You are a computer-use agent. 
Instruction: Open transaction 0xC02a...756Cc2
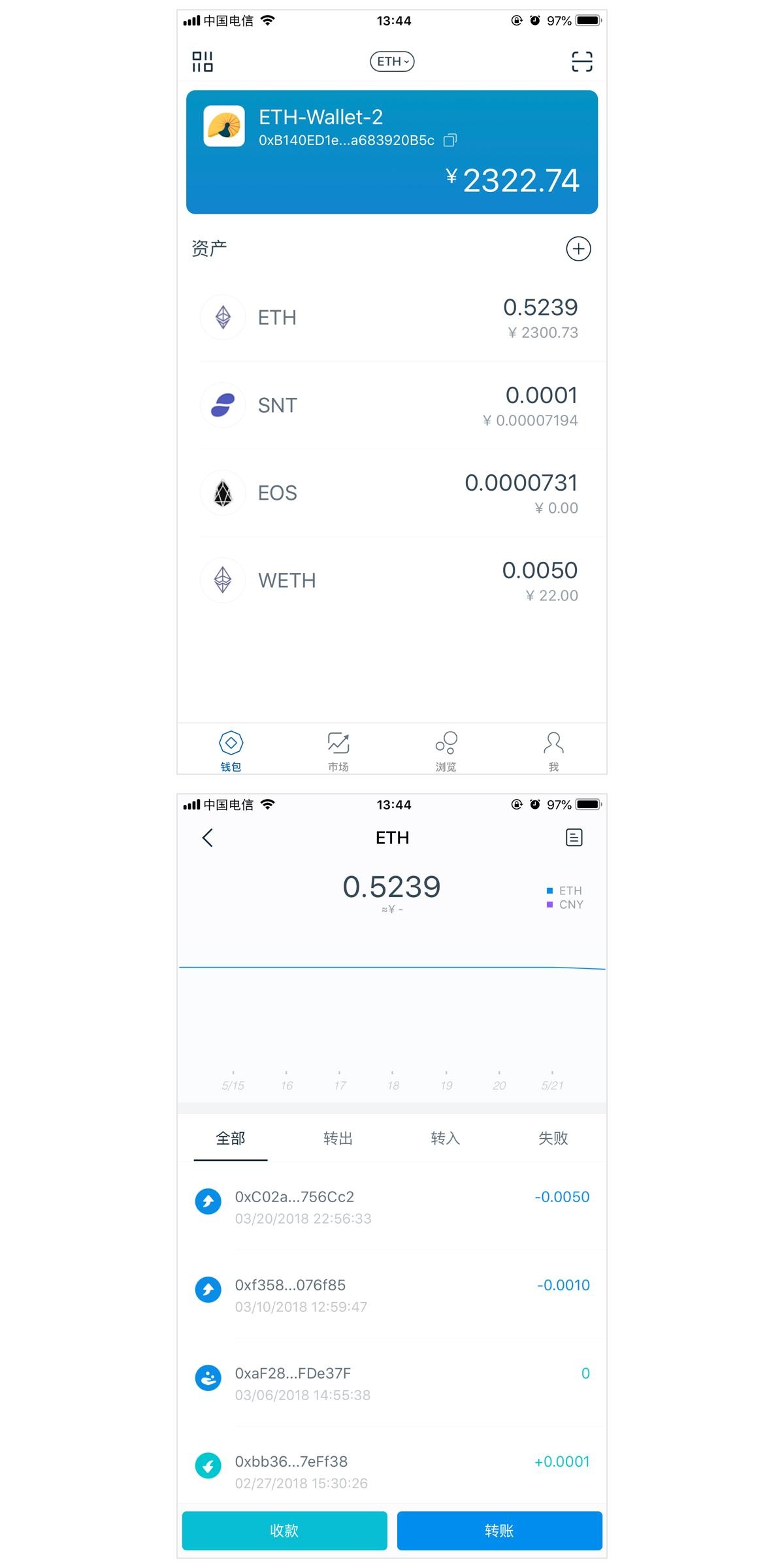point(392,1207)
